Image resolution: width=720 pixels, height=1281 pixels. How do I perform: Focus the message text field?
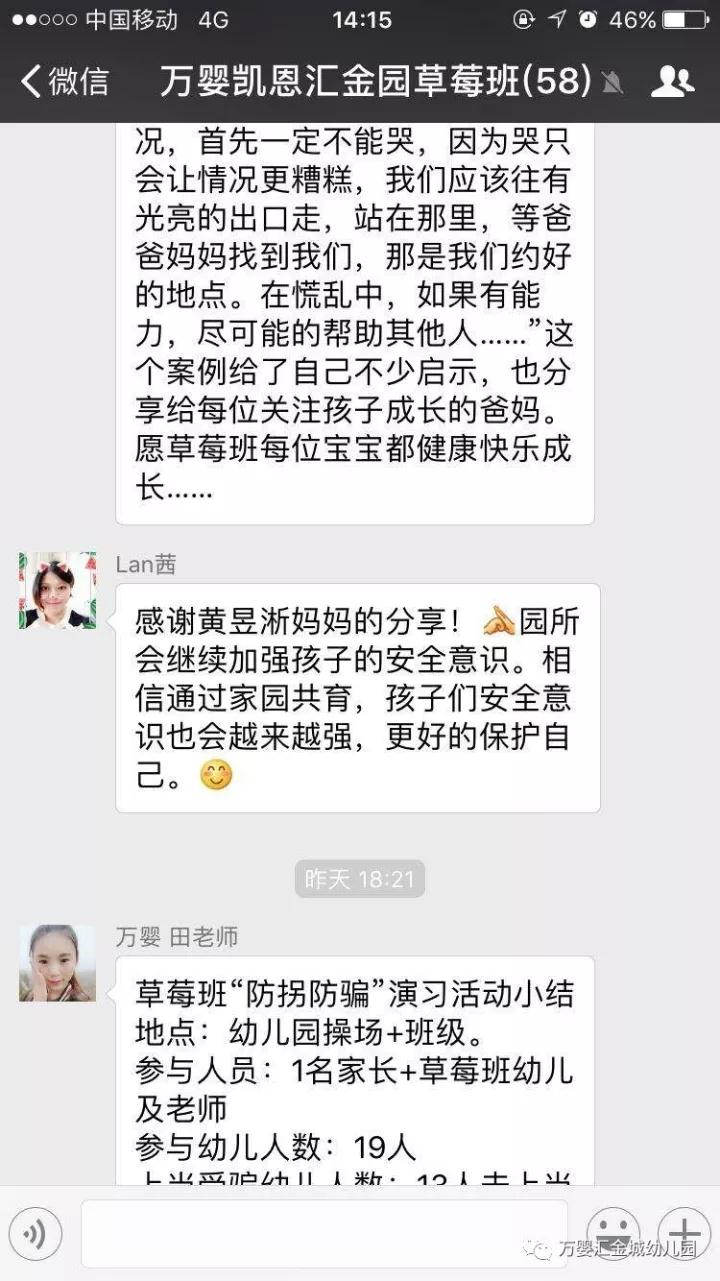coord(324,1235)
